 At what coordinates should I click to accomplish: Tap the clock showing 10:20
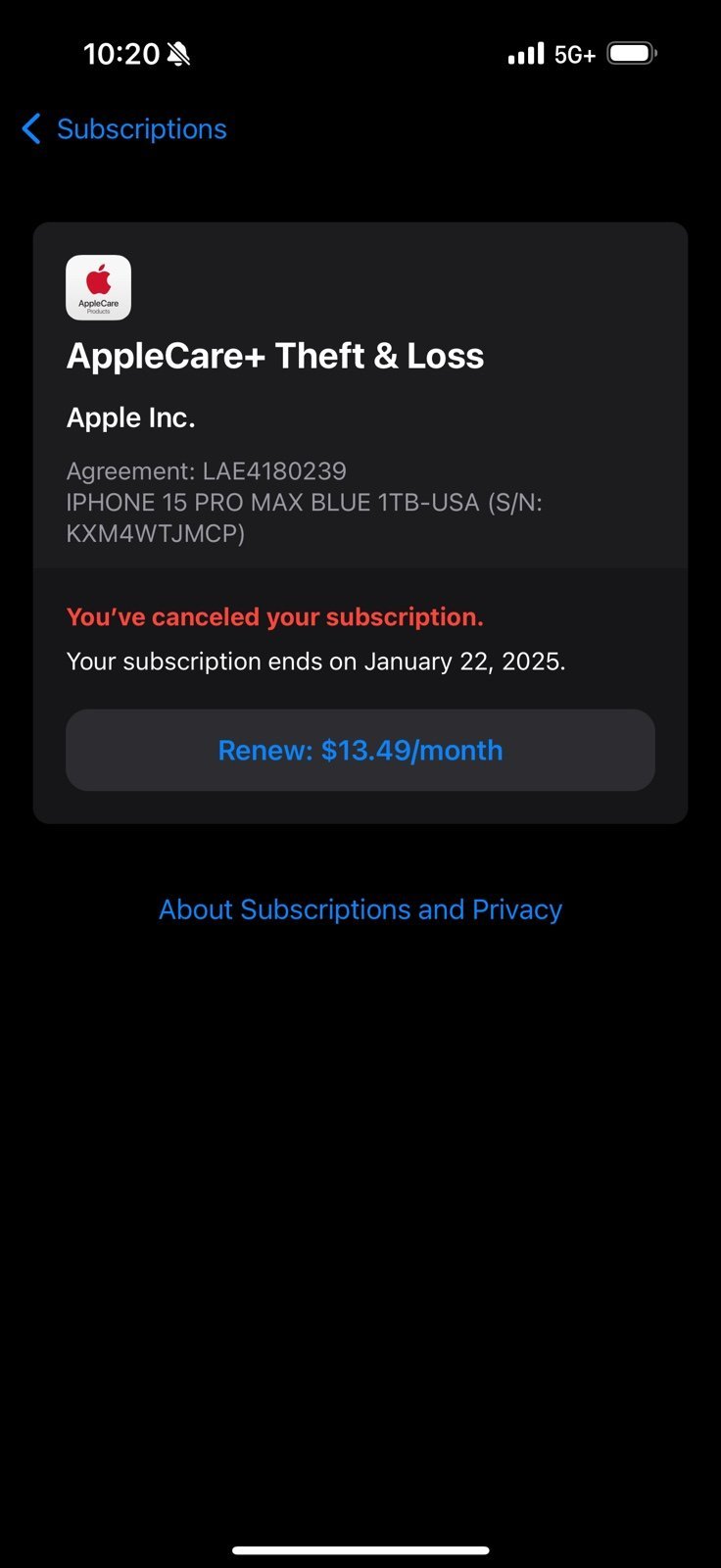coord(121,54)
